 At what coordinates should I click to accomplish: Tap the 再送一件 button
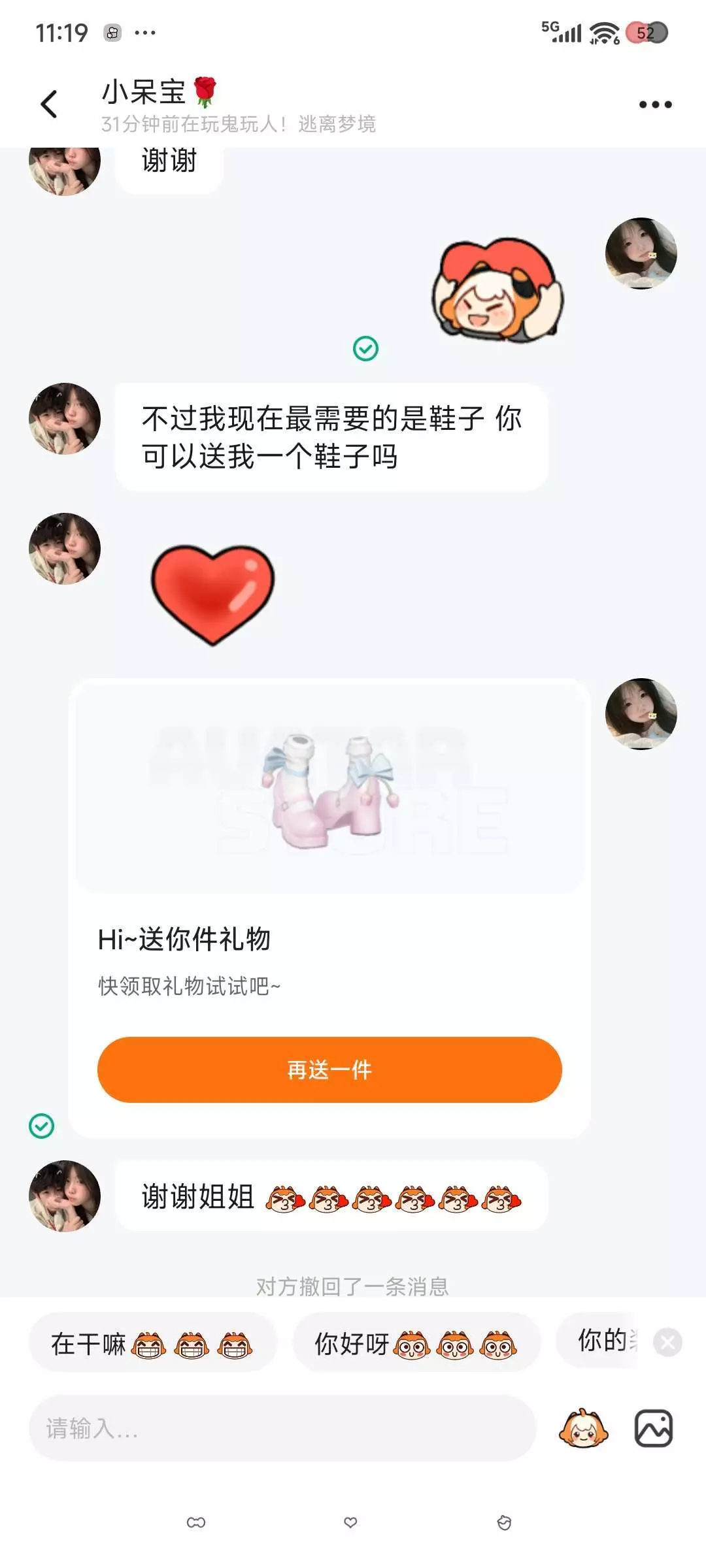click(329, 1070)
